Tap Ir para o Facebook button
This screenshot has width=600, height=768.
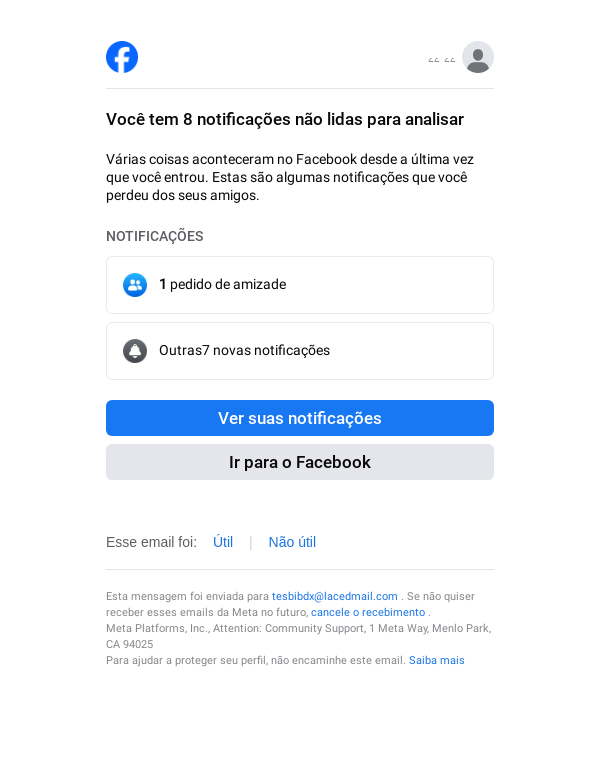pyautogui.click(x=299, y=462)
